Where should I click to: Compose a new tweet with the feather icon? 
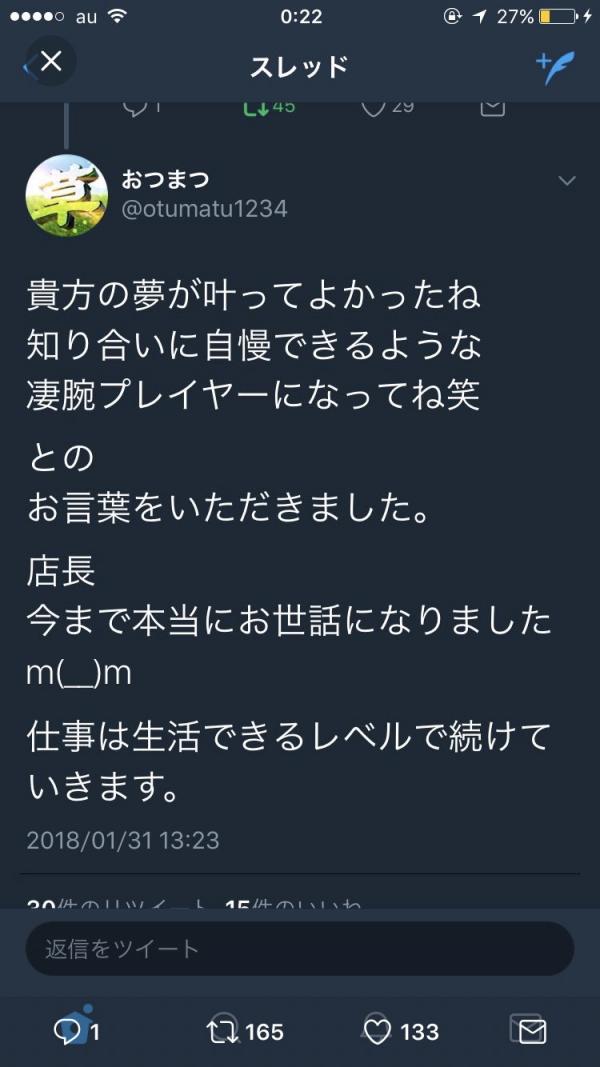pos(554,67)
